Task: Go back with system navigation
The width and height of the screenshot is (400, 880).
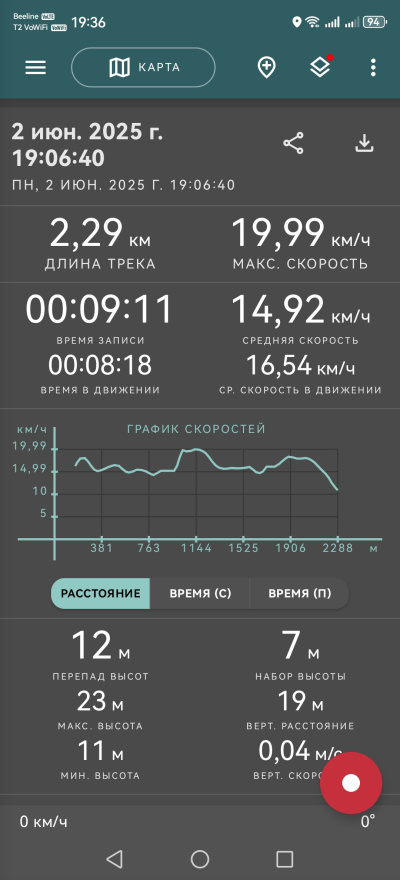Action: [x=114, y=858]
